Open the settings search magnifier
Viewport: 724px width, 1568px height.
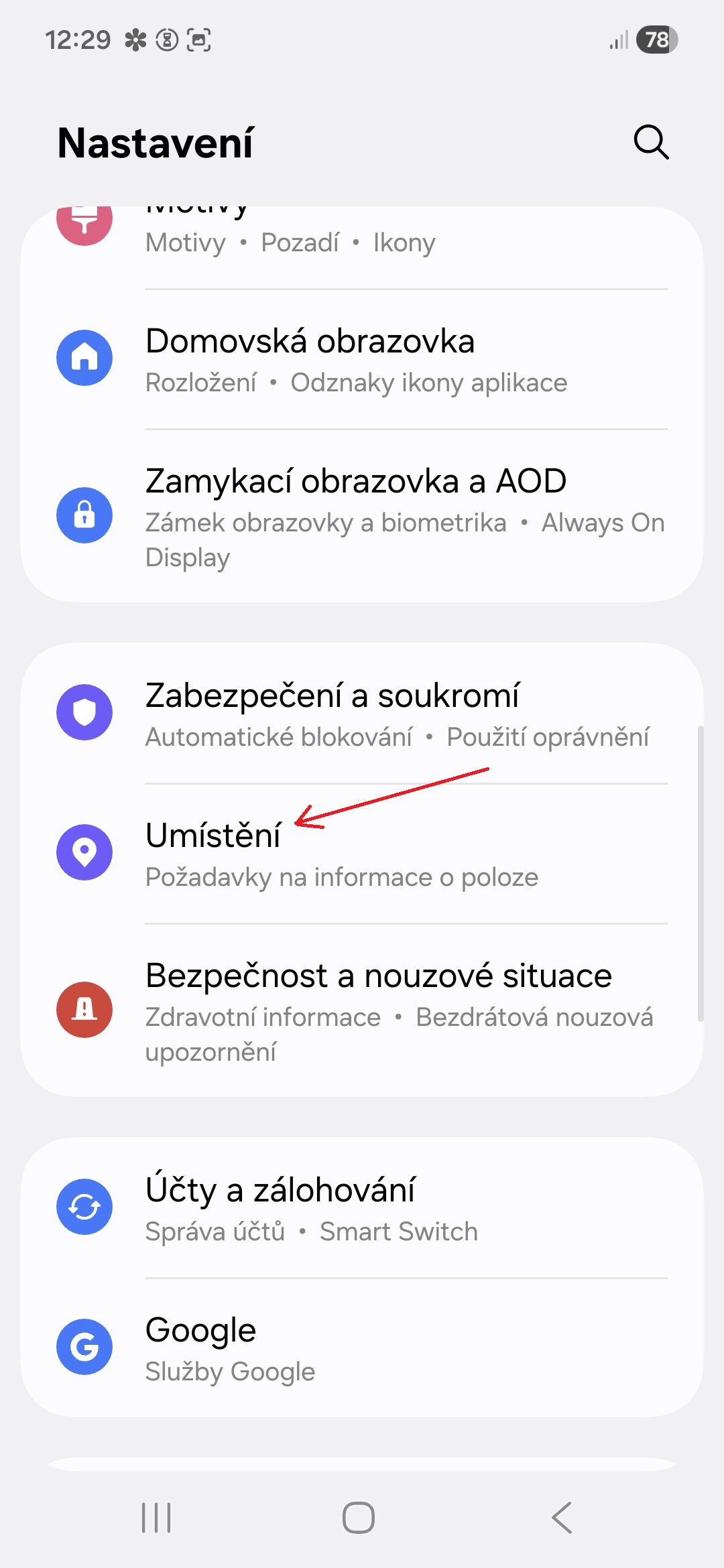pos(651,142)
